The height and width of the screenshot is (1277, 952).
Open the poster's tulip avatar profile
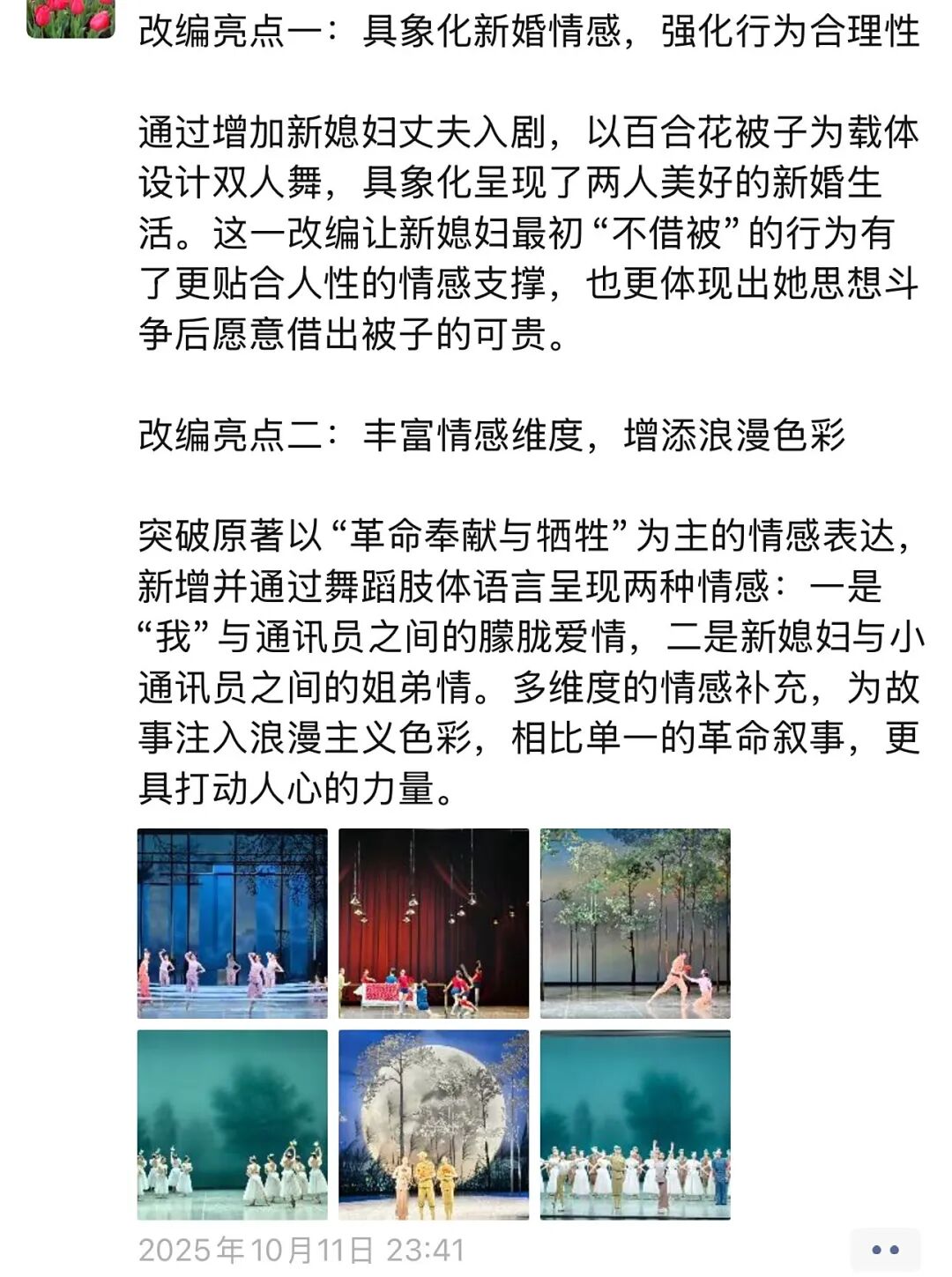(71, 18)
